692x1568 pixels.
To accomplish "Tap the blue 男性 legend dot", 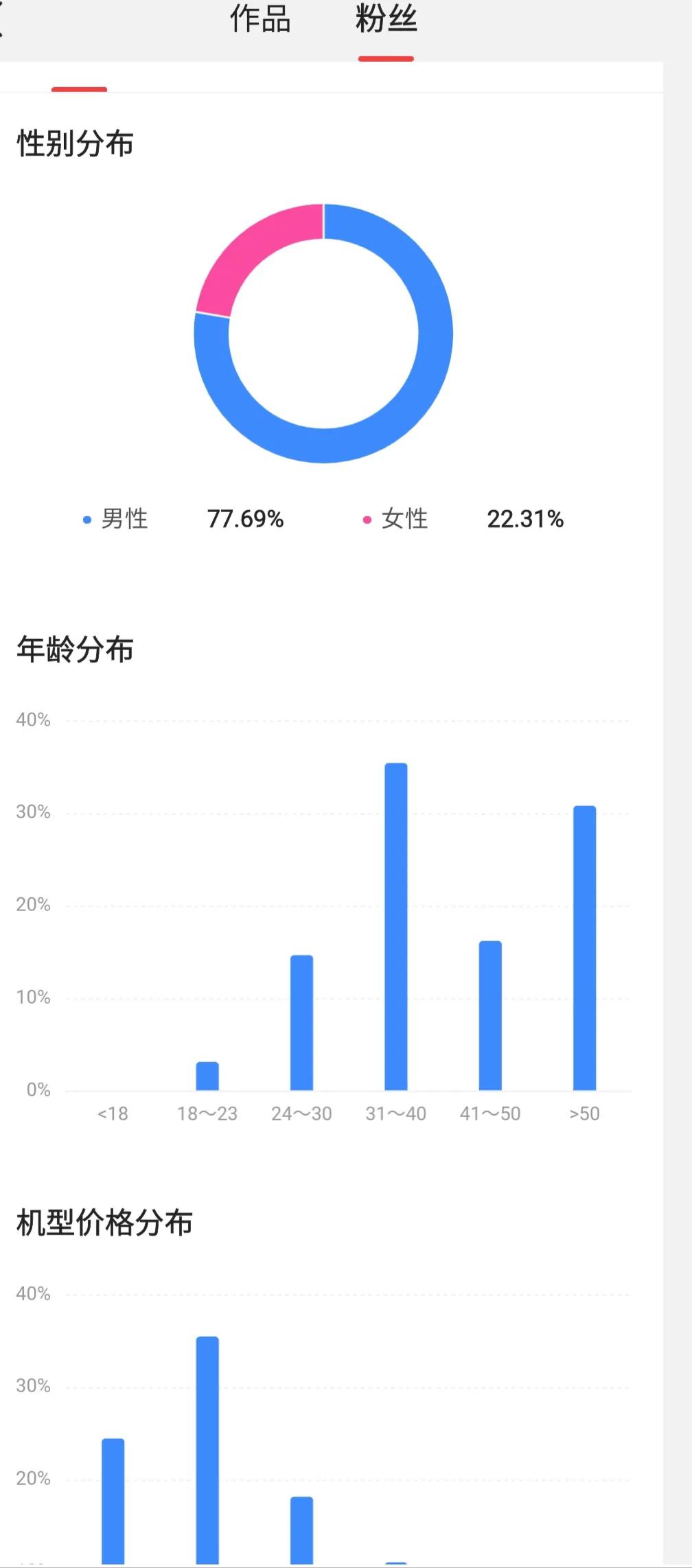I will [x=86, y=520].
